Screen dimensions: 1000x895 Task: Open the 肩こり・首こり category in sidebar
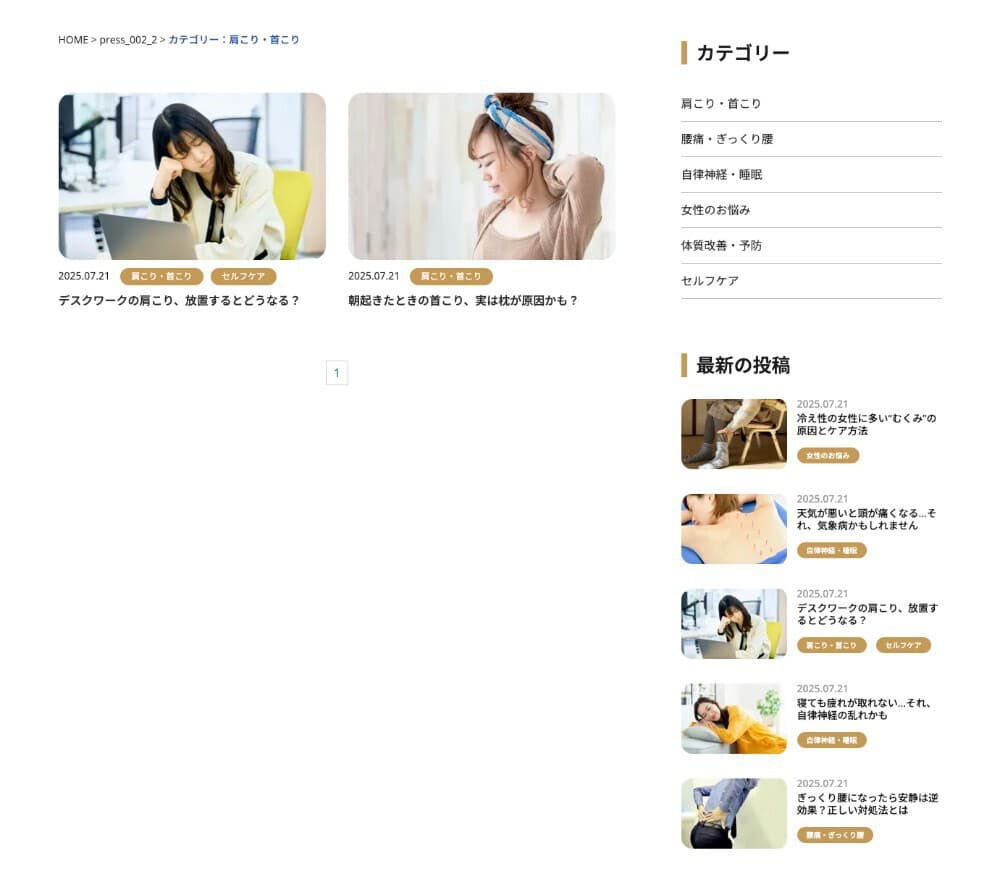coord(721,104)
